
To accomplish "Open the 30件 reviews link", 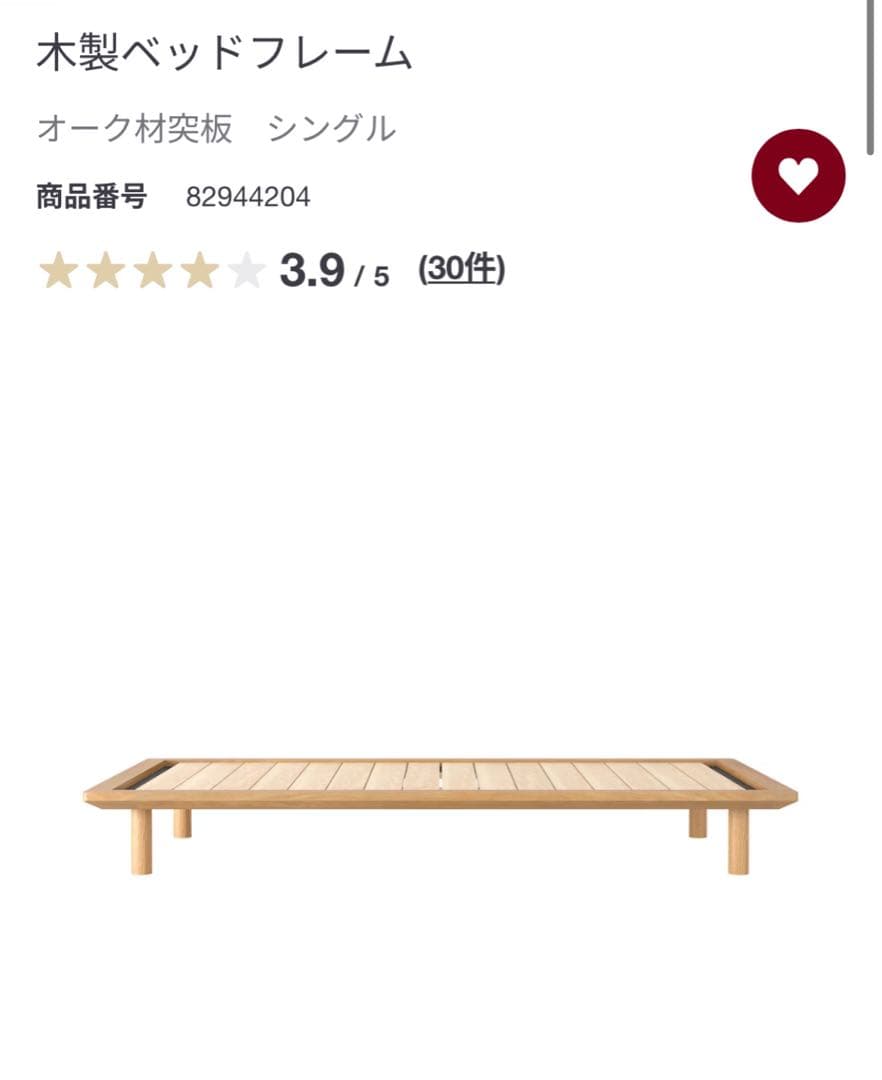I will 460,270.
